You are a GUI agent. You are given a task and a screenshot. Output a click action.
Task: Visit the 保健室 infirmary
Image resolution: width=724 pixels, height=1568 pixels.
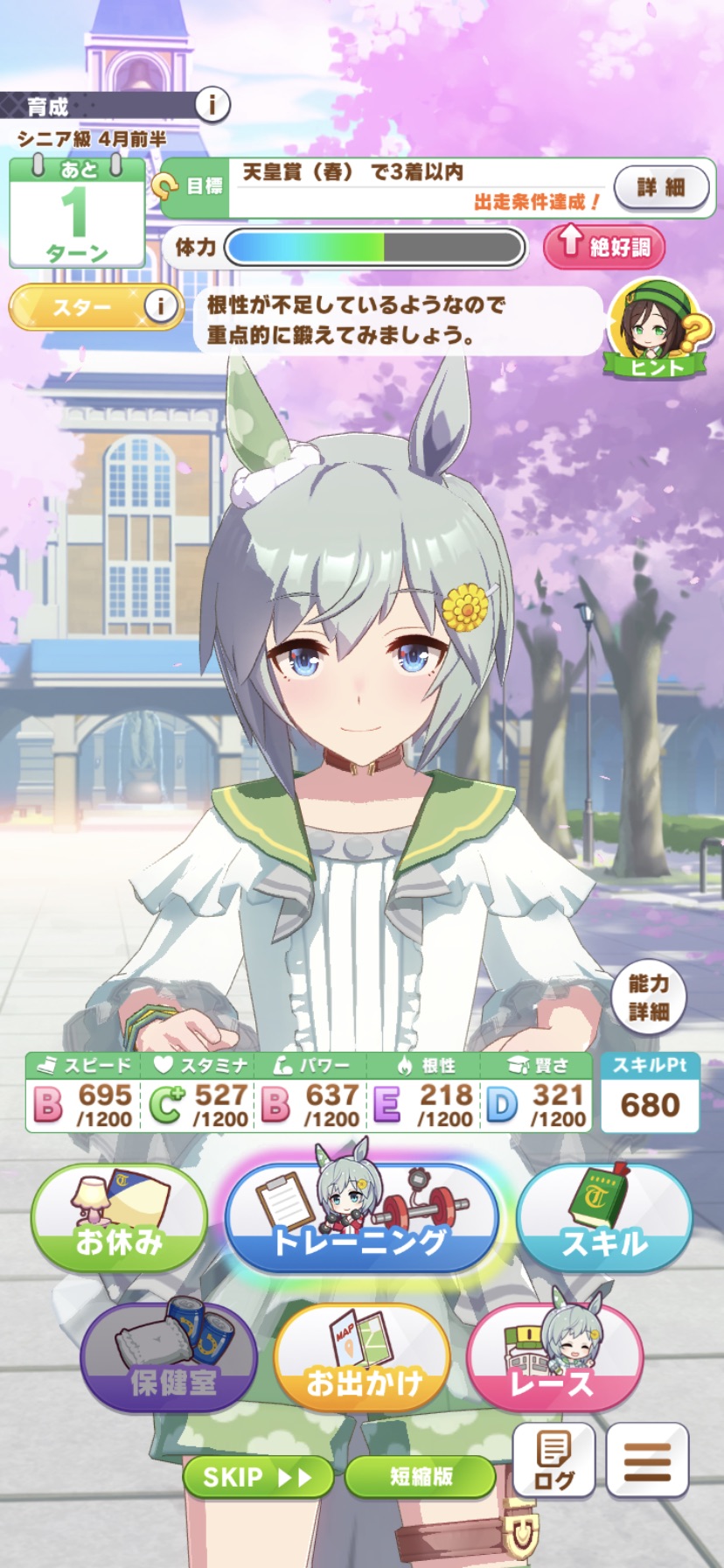tap(170, 1358)
